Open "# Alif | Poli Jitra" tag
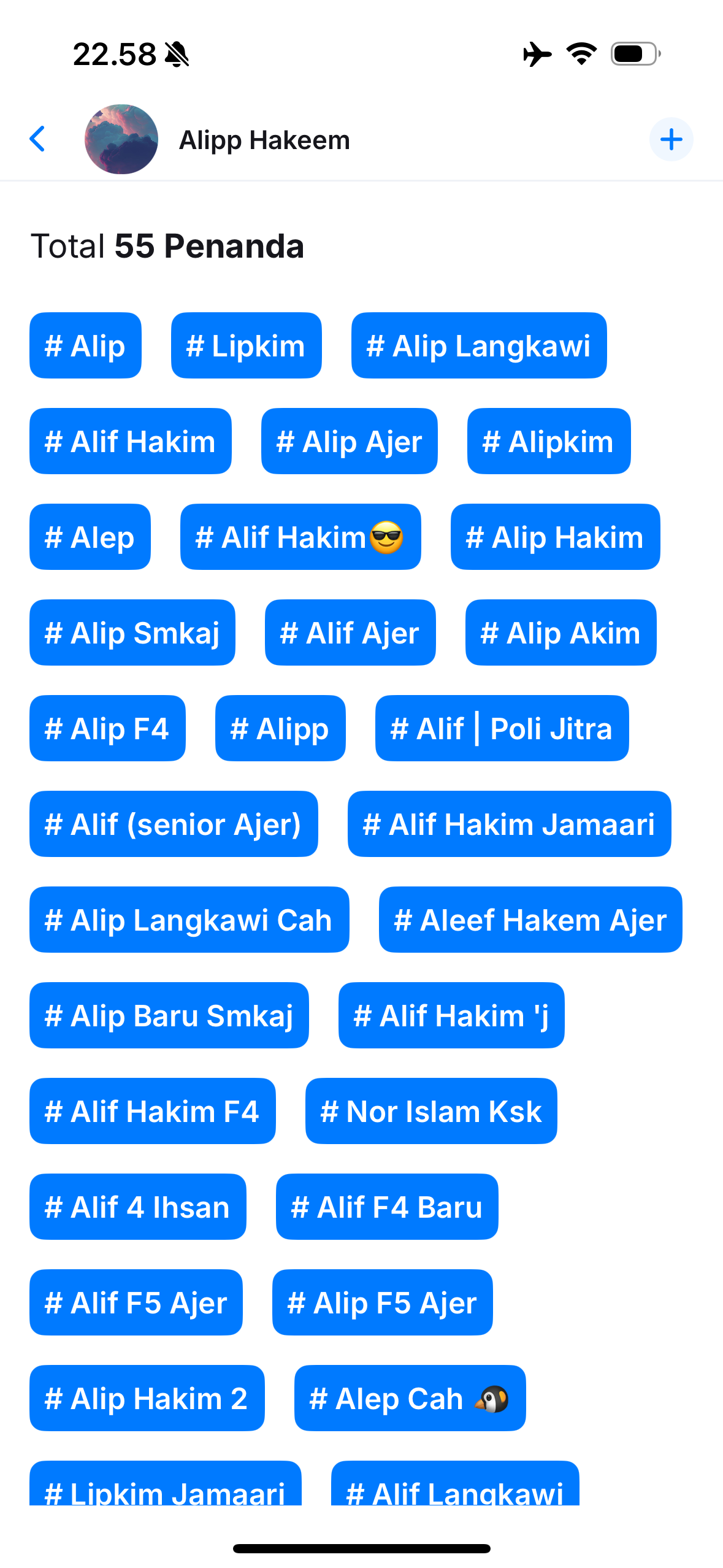The width and height of the screenshot is (723, 1568). [x=502, y=728]
